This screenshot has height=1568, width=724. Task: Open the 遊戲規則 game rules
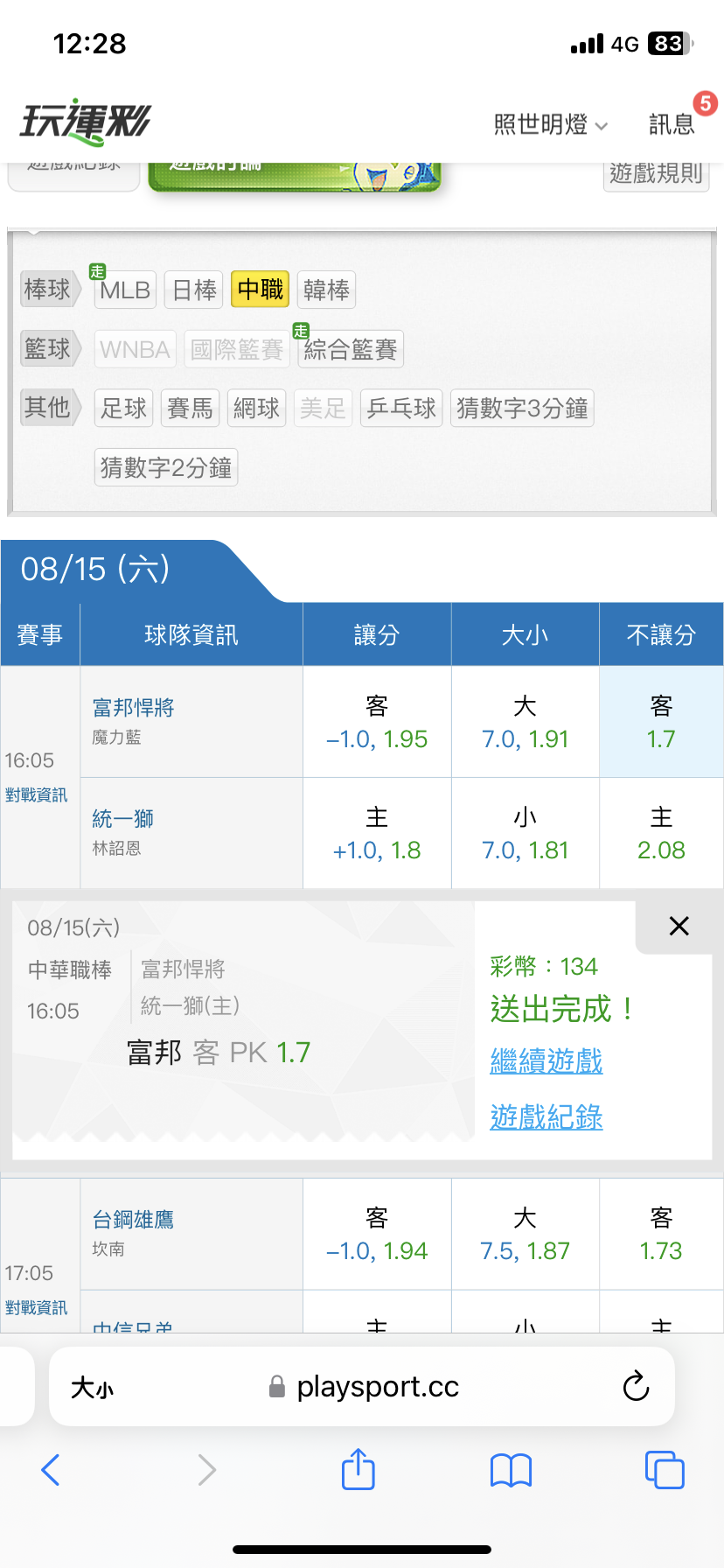click(x=656, y=173)
